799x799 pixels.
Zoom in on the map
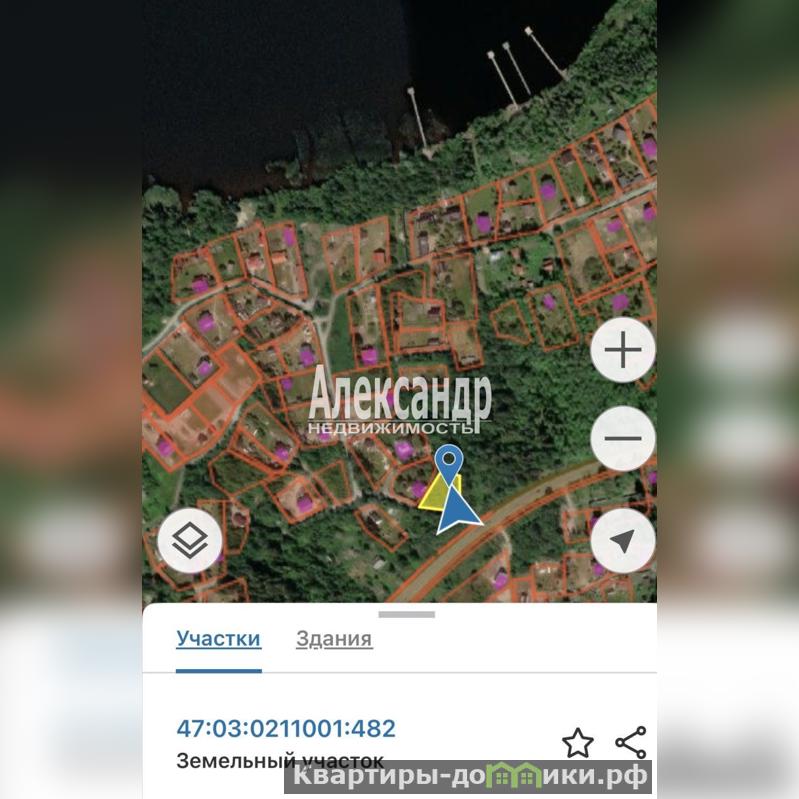tap(623, 351)
